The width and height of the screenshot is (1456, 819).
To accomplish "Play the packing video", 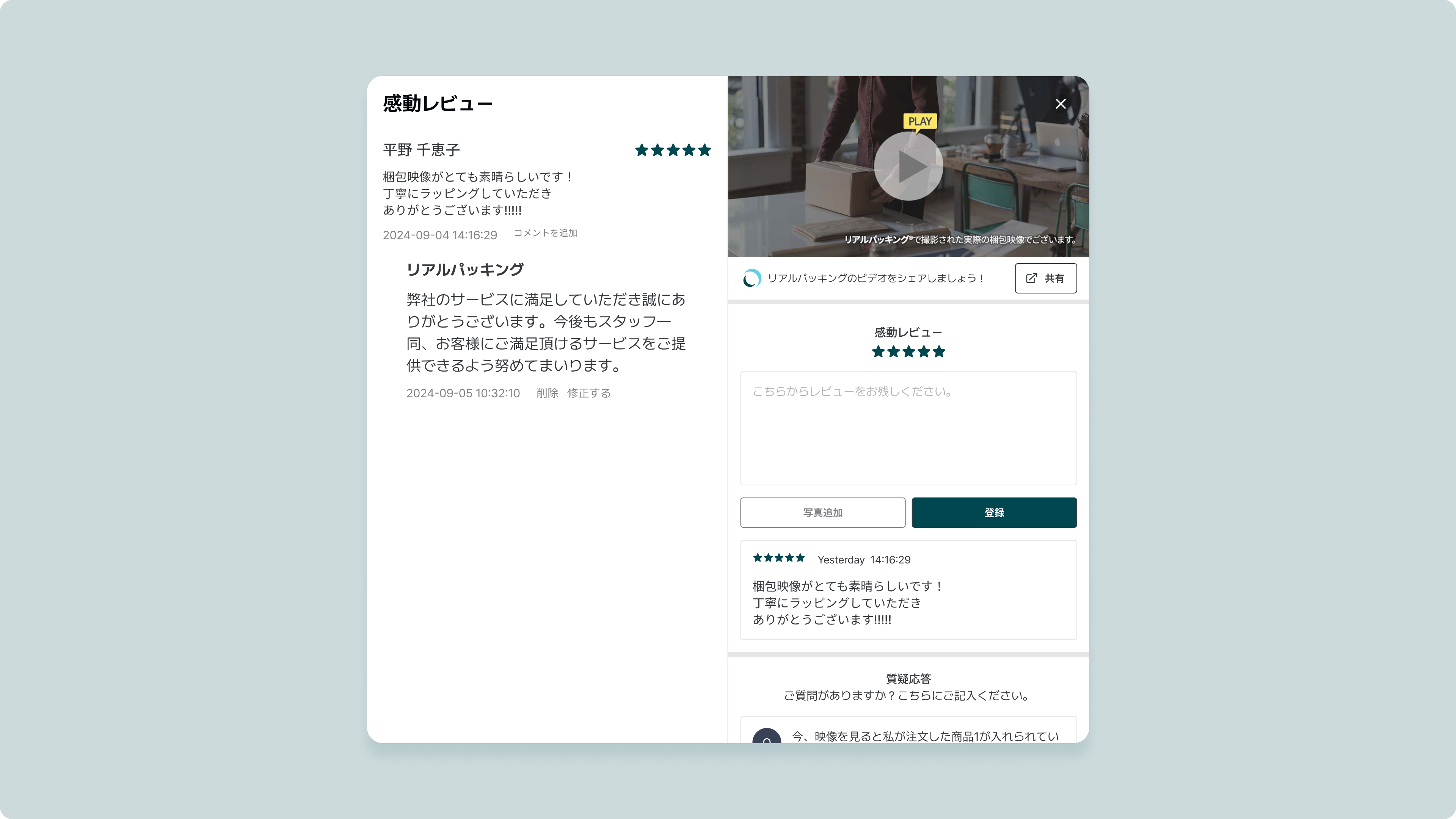I will [908, 166].
